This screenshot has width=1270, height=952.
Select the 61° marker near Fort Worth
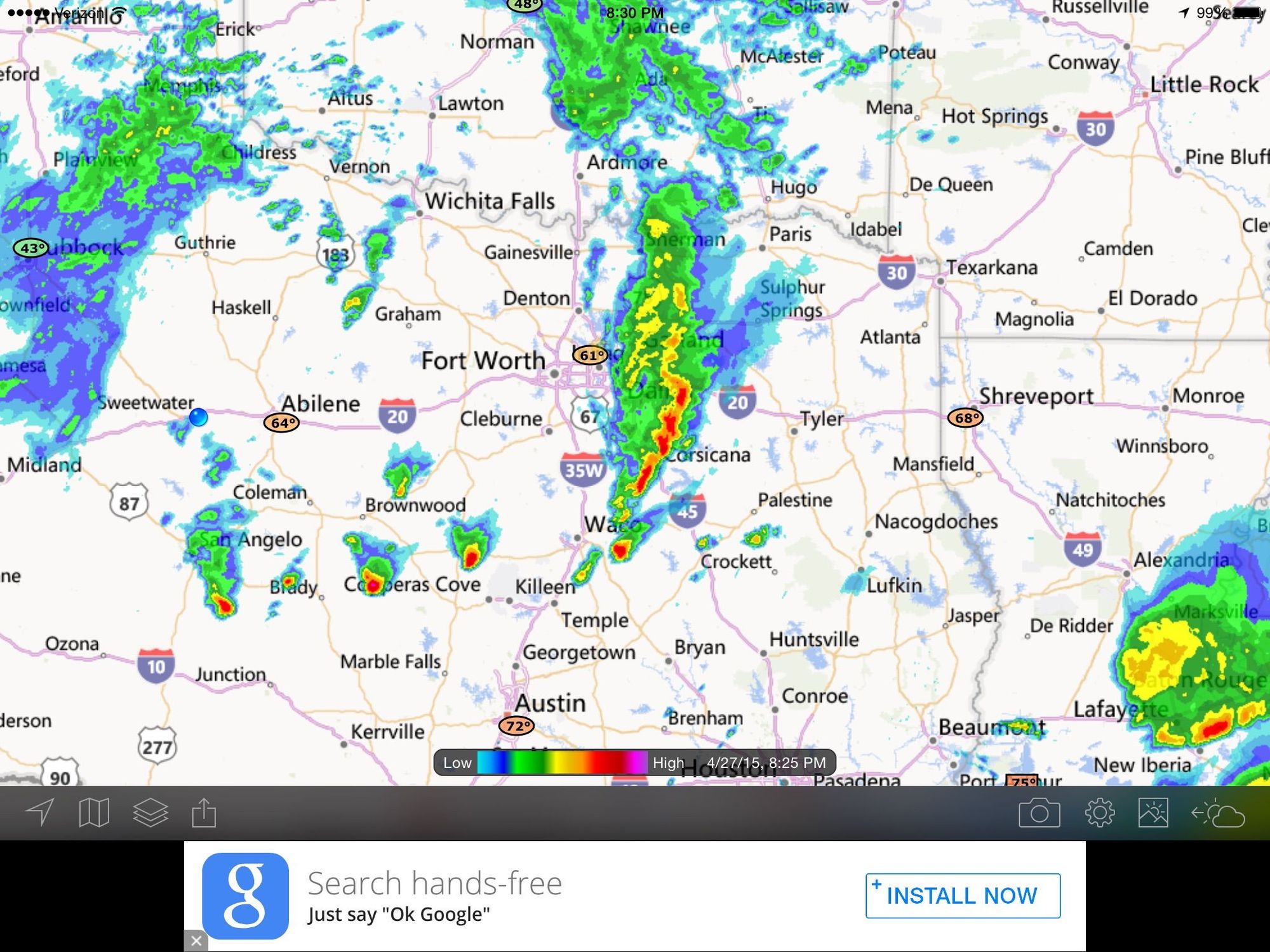tap(590, 355)
